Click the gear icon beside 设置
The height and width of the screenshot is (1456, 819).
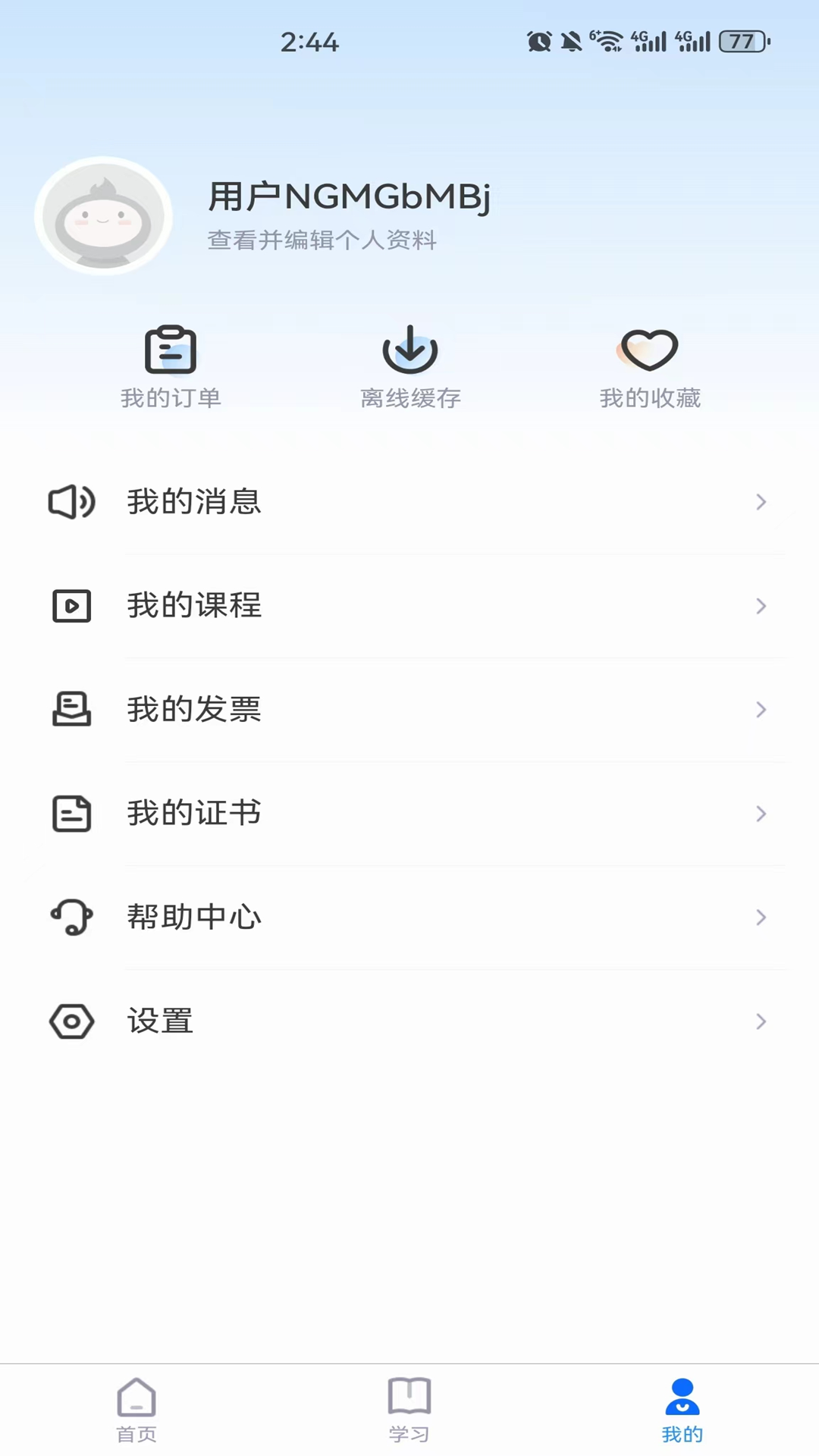pyautogui.click(x=71, y=1021)
